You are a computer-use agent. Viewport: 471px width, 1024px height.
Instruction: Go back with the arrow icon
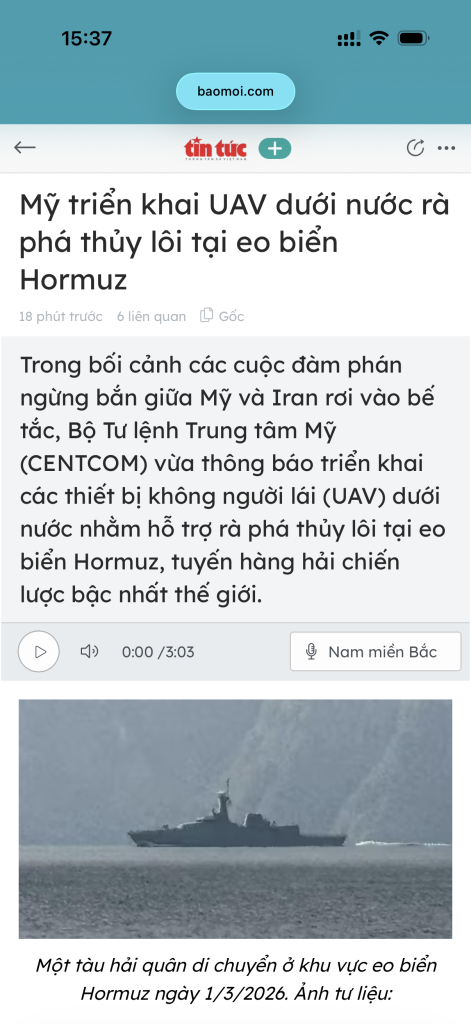click(25, 148)
